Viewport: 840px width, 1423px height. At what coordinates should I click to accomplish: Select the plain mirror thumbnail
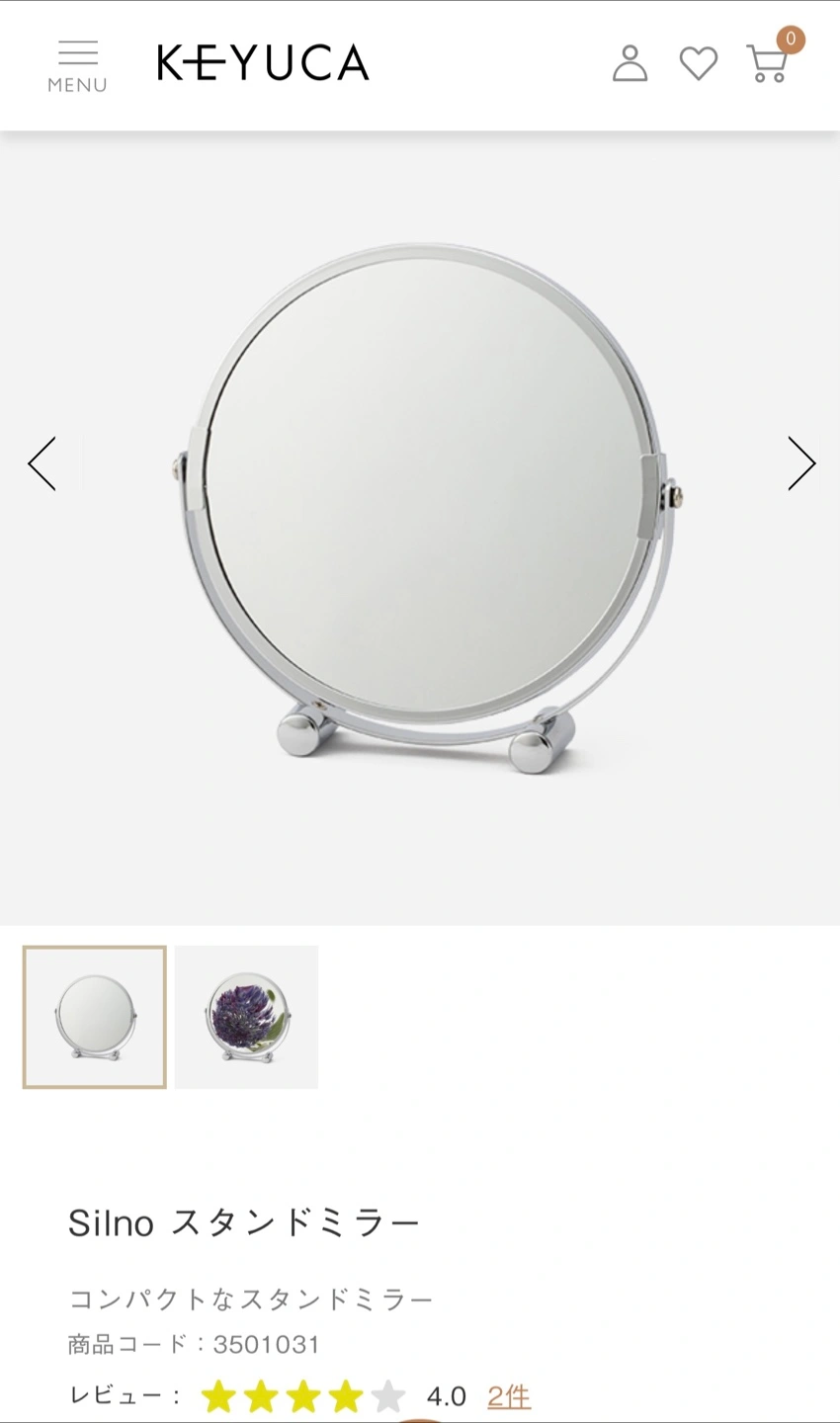click(x=95, y=1017)
